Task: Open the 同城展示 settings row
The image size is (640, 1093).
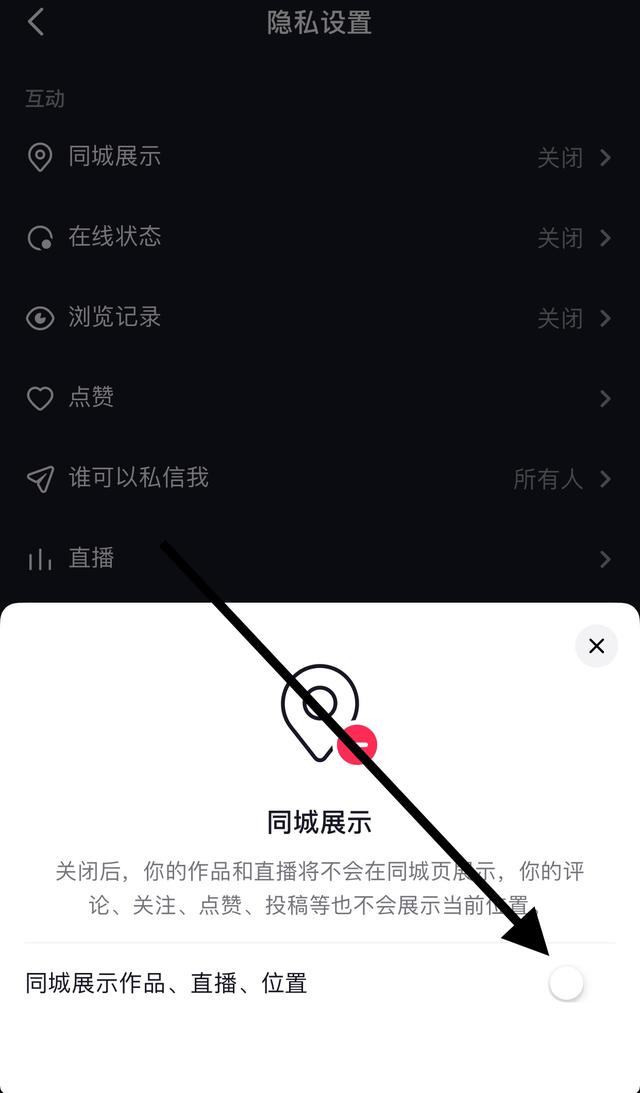Action: pyautogui.click(x=320, y=157)
